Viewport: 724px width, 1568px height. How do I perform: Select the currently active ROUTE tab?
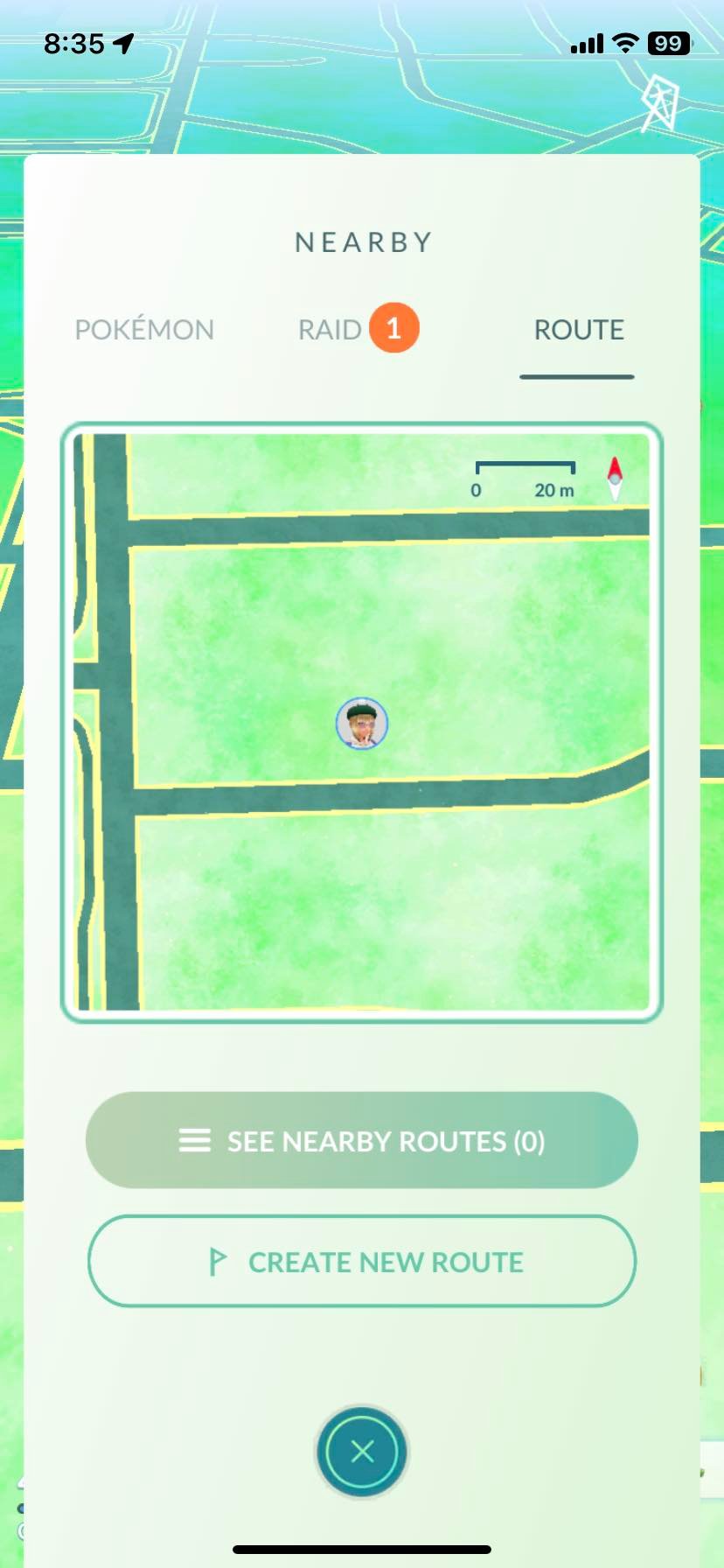pyautogui.click(x=577, y=331)
